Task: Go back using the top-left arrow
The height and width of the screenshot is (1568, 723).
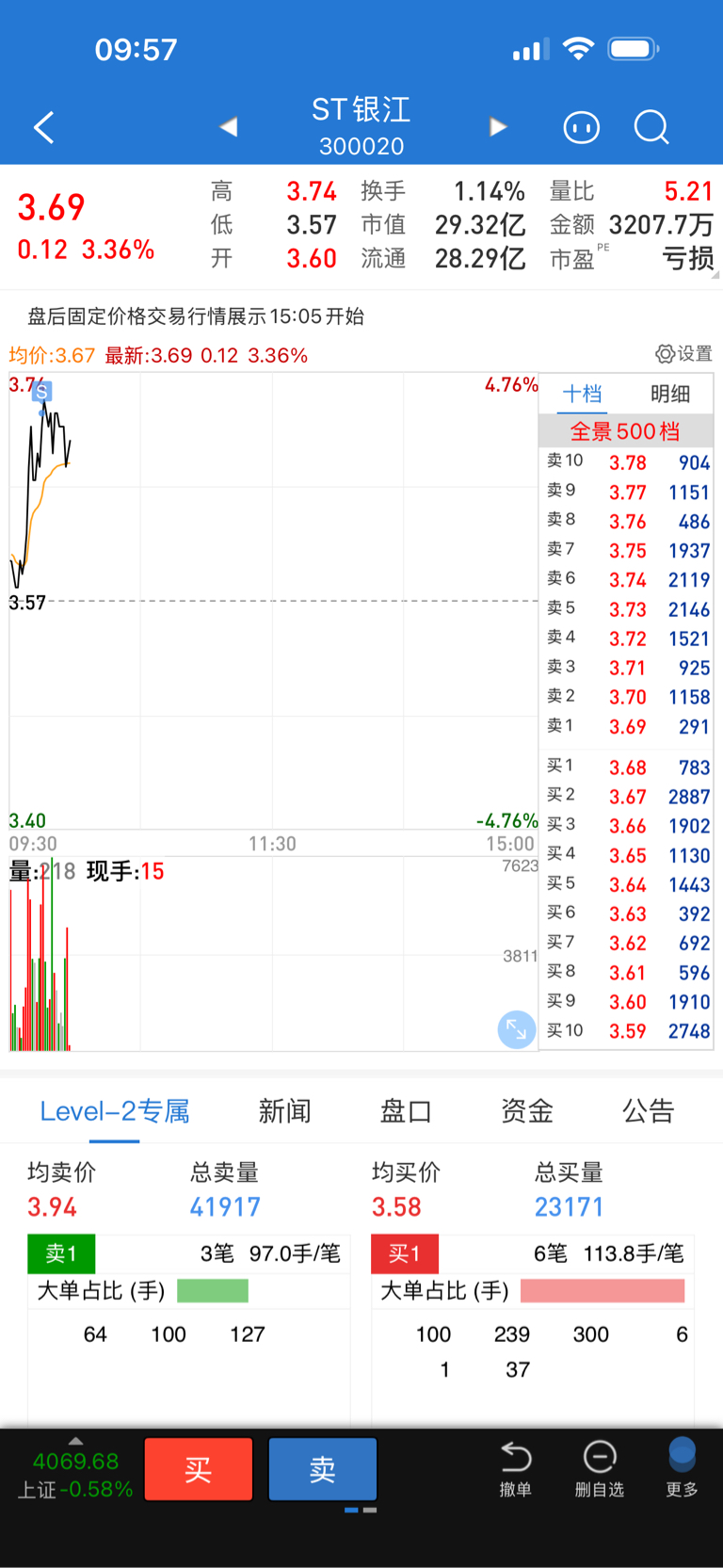Action: tap(43, 127)
